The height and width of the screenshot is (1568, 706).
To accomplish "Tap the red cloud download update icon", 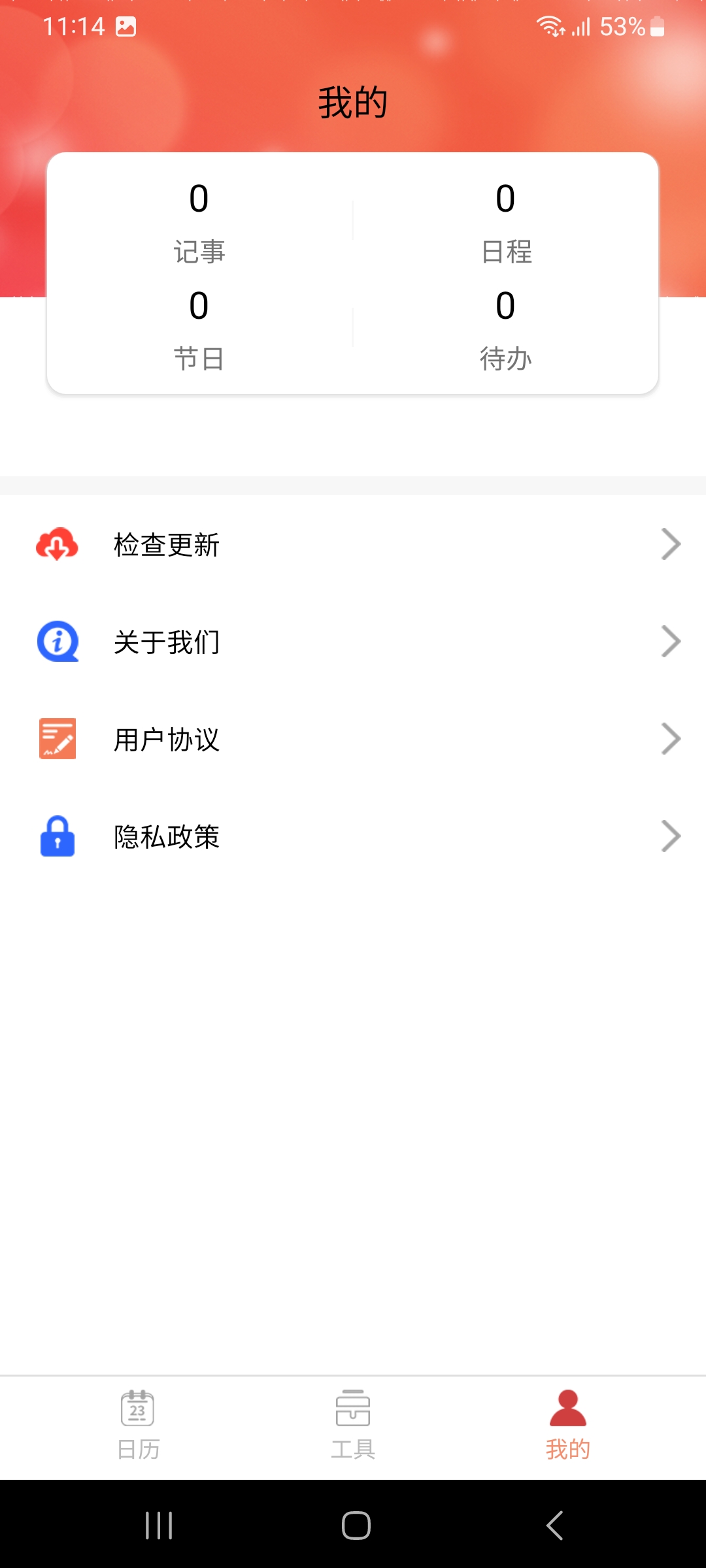I will click(58, 546).
